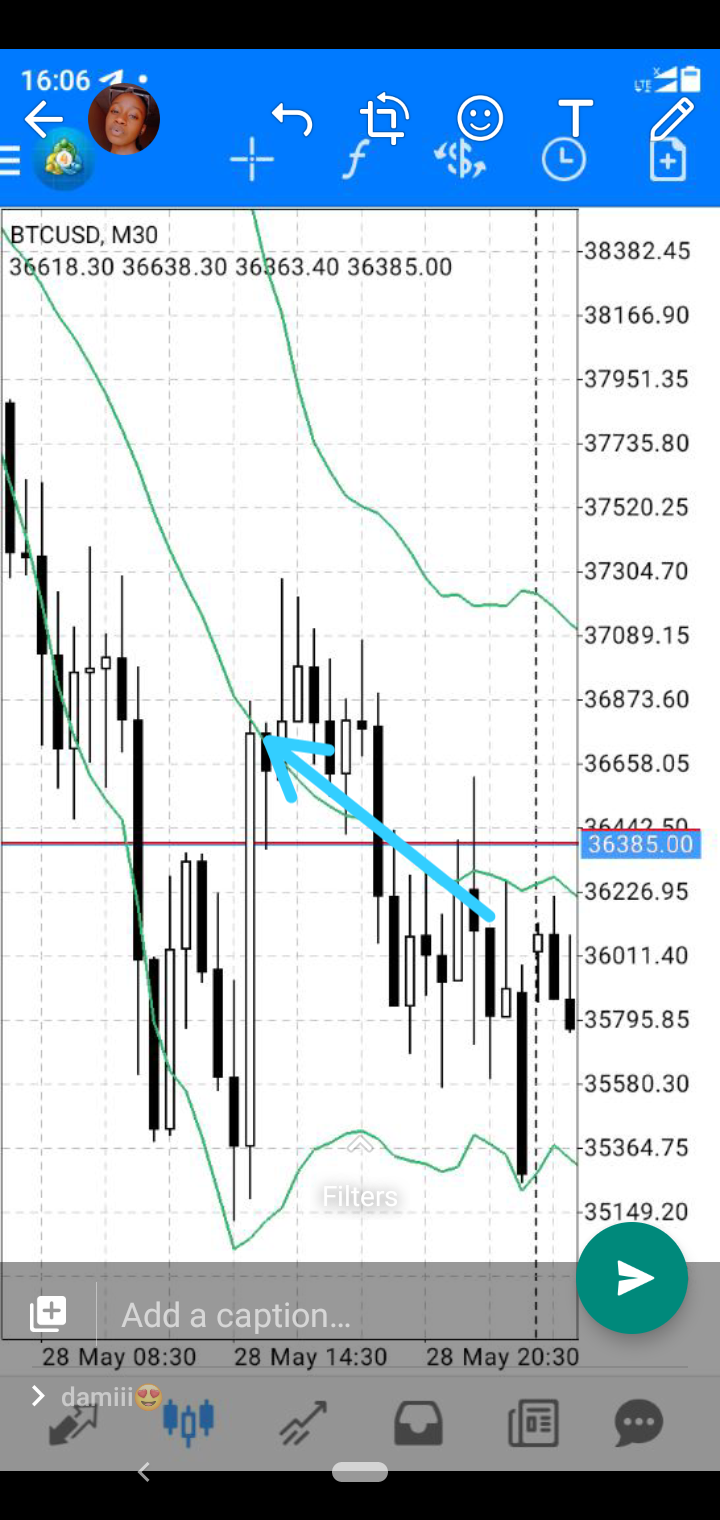Open the recipient chip damiii
This screenshot has width=720, height=1520.
point(96,1396)
